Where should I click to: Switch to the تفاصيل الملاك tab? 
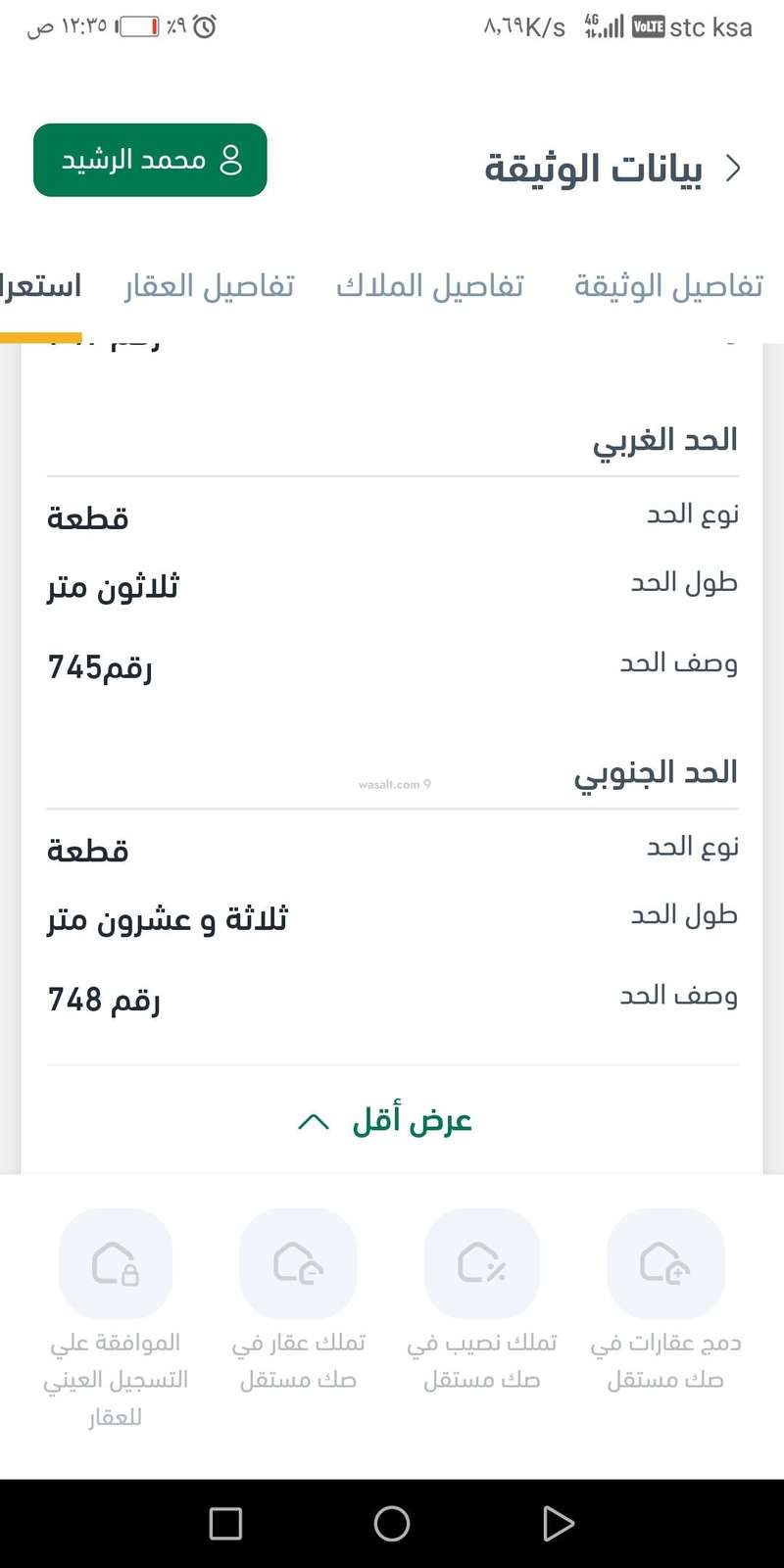click(430, 286)
